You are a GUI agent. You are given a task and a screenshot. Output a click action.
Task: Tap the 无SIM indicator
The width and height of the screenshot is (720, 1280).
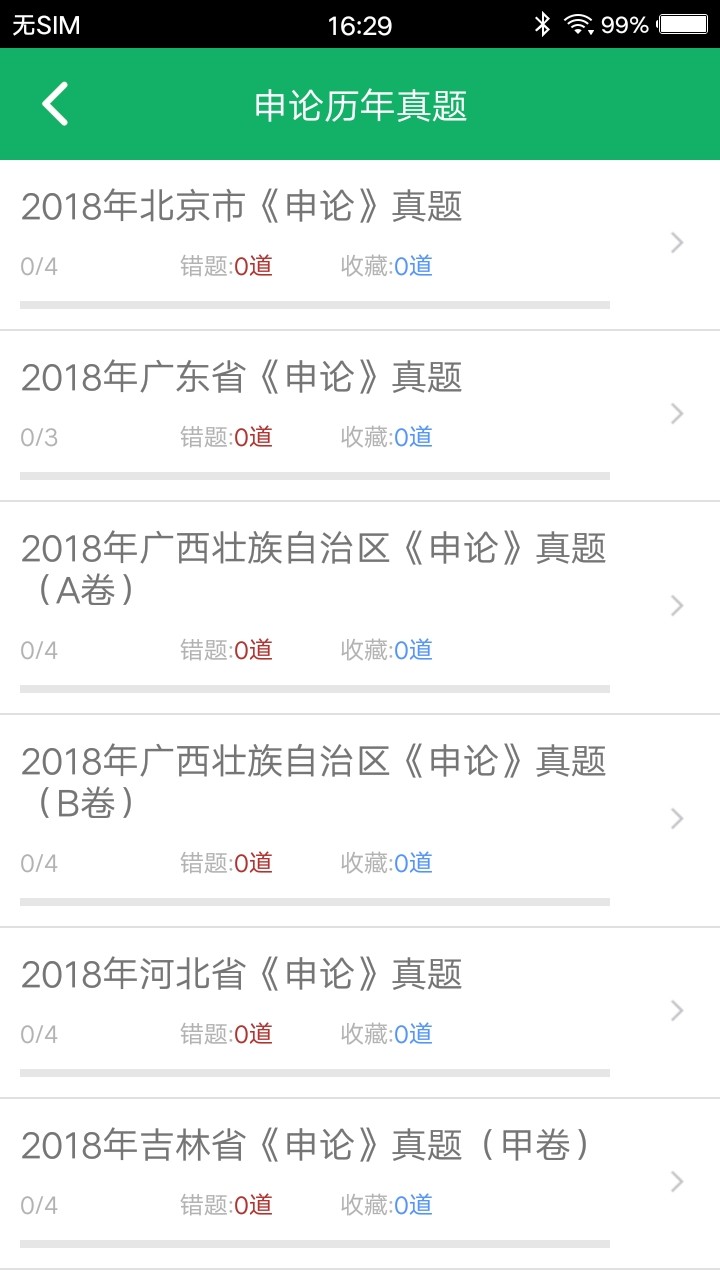pyautogui.click(x=40, y=24)
